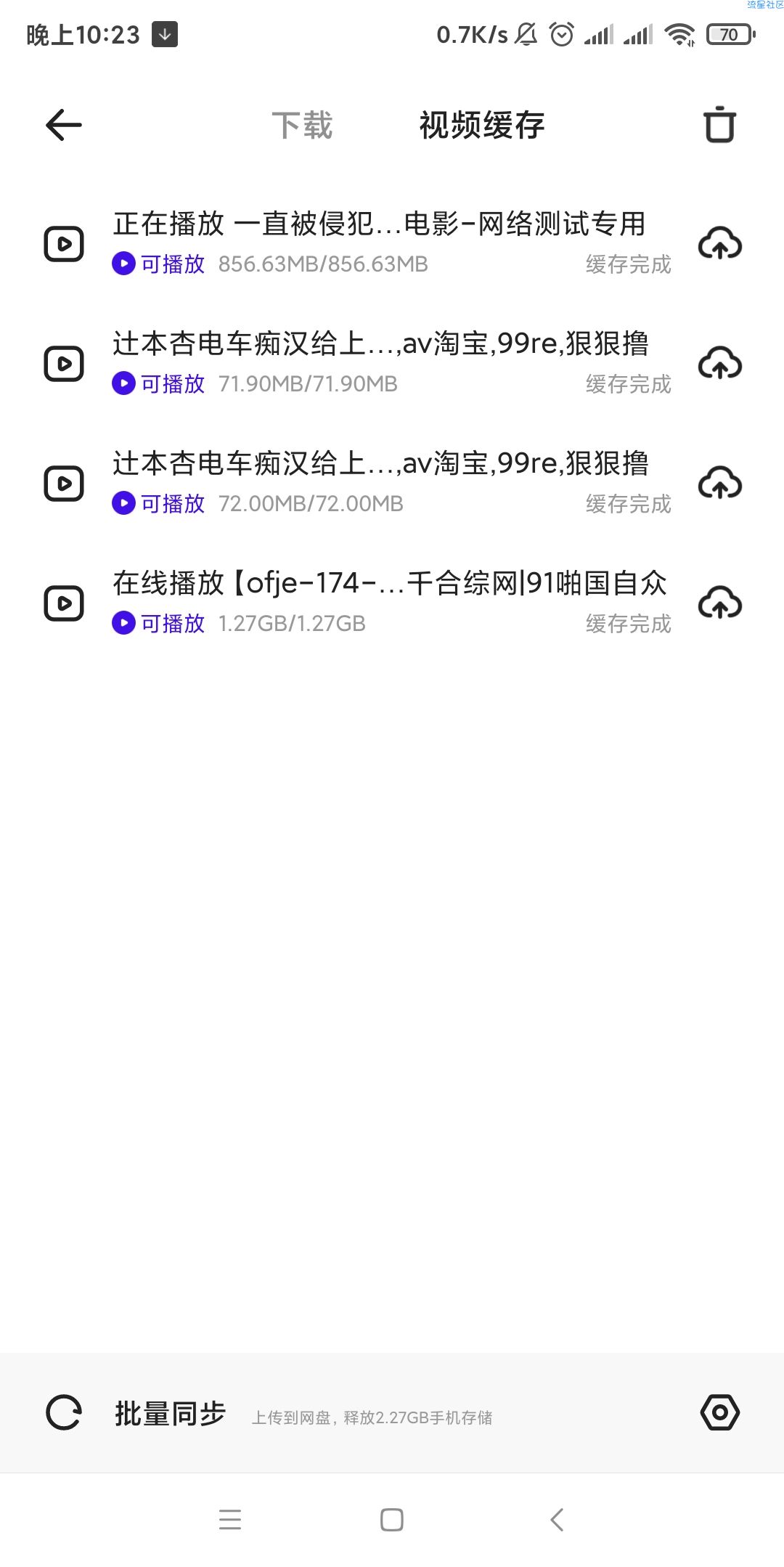Open the trash delete icon
784x1567 pixels.
tap(719, 125)
